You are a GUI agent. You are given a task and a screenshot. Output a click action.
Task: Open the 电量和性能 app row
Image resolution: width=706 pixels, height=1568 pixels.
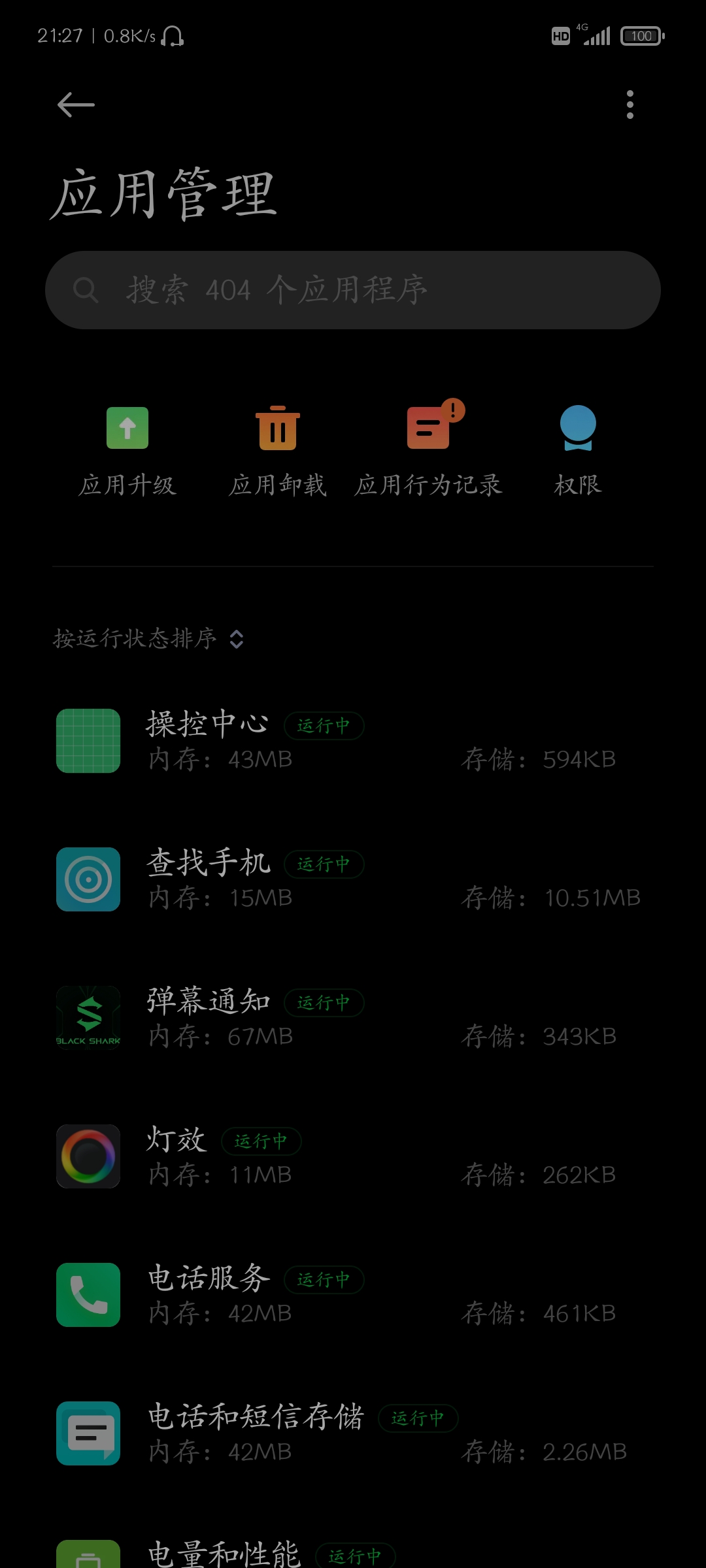[x=353, y=1554]
